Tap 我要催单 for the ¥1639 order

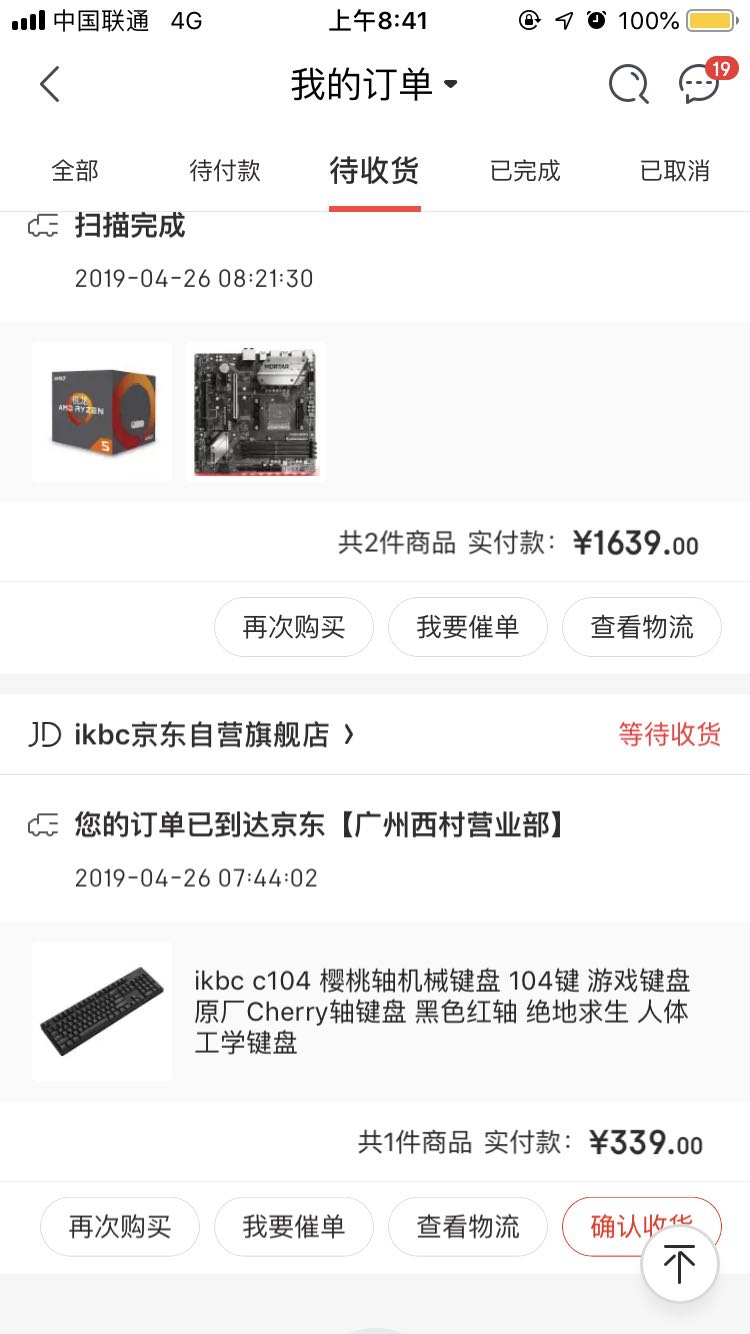tap(468, 627)
